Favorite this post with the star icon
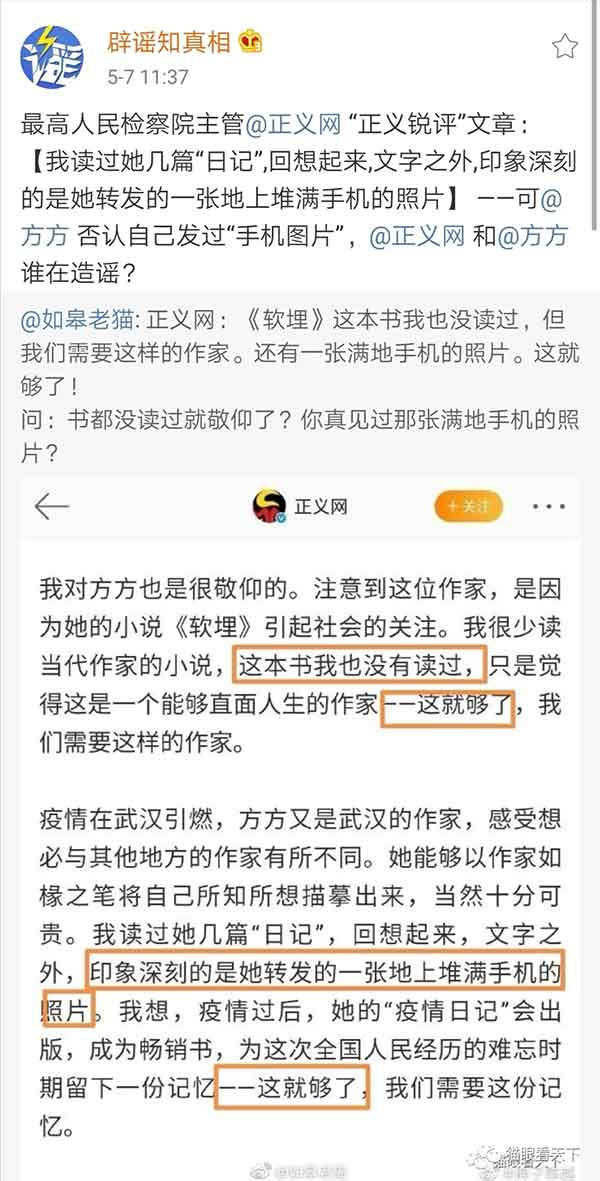Viewport: 600px width, 1181px height. coord(565,45)
